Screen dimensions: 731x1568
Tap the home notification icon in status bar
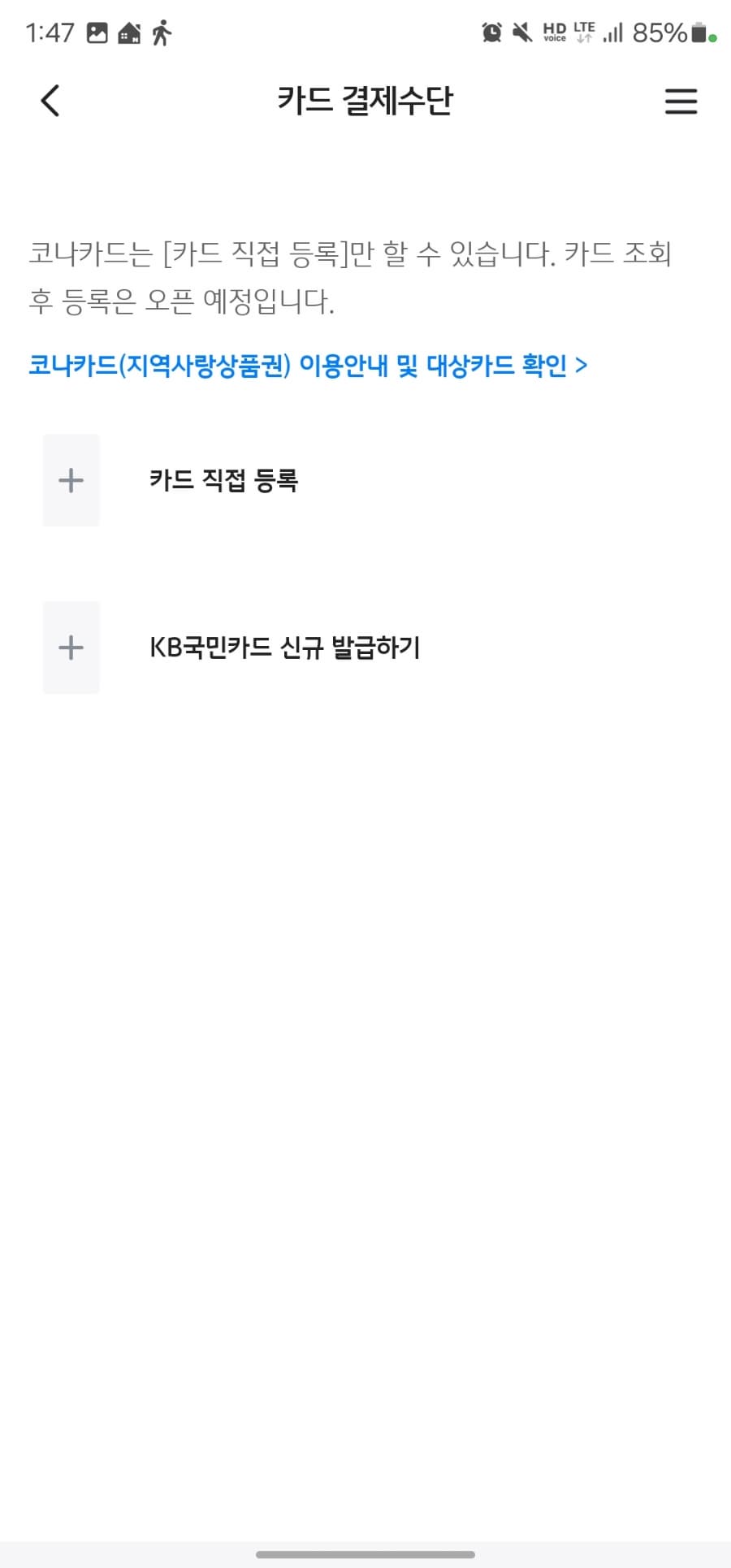click(x=130, y=32)
